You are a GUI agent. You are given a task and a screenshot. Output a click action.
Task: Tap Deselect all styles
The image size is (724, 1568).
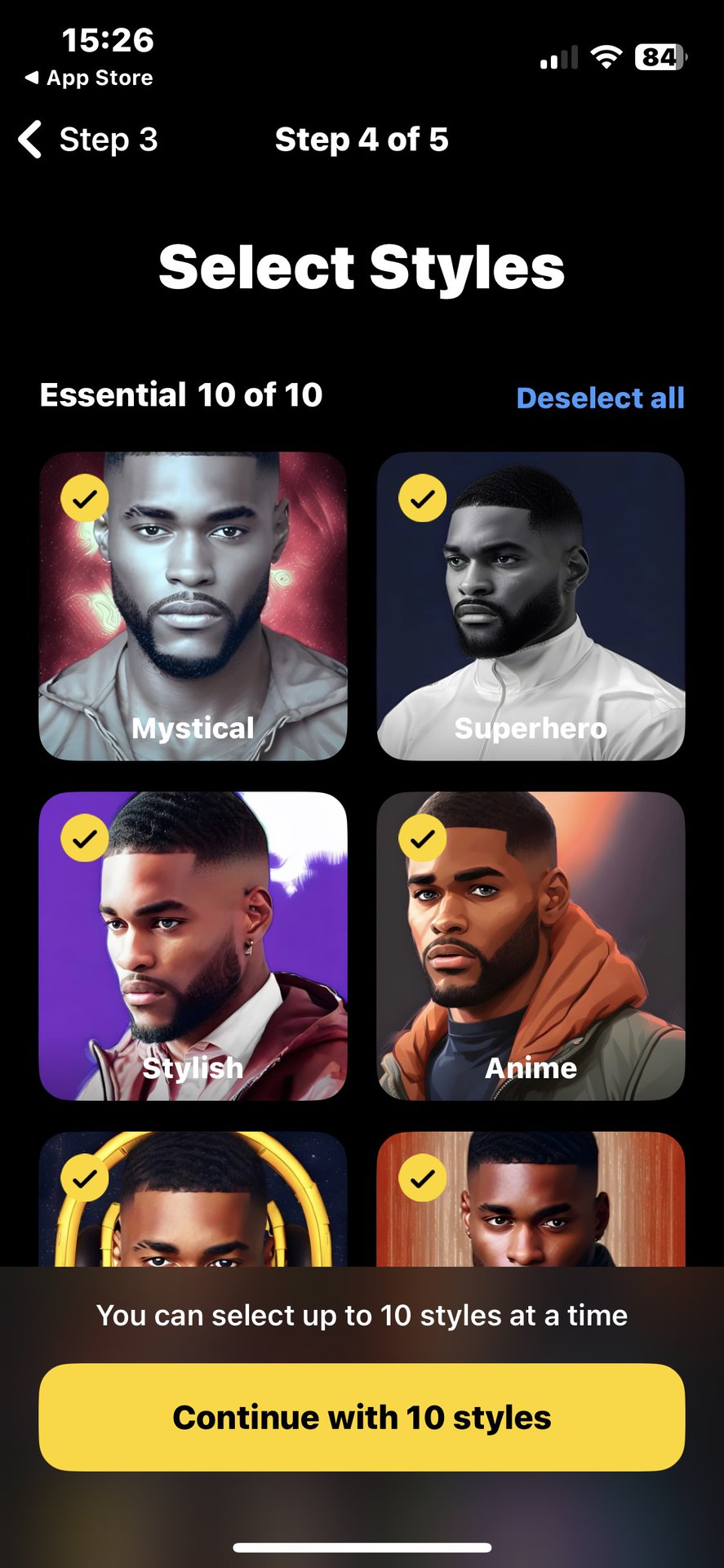click(x=600, y=398)
